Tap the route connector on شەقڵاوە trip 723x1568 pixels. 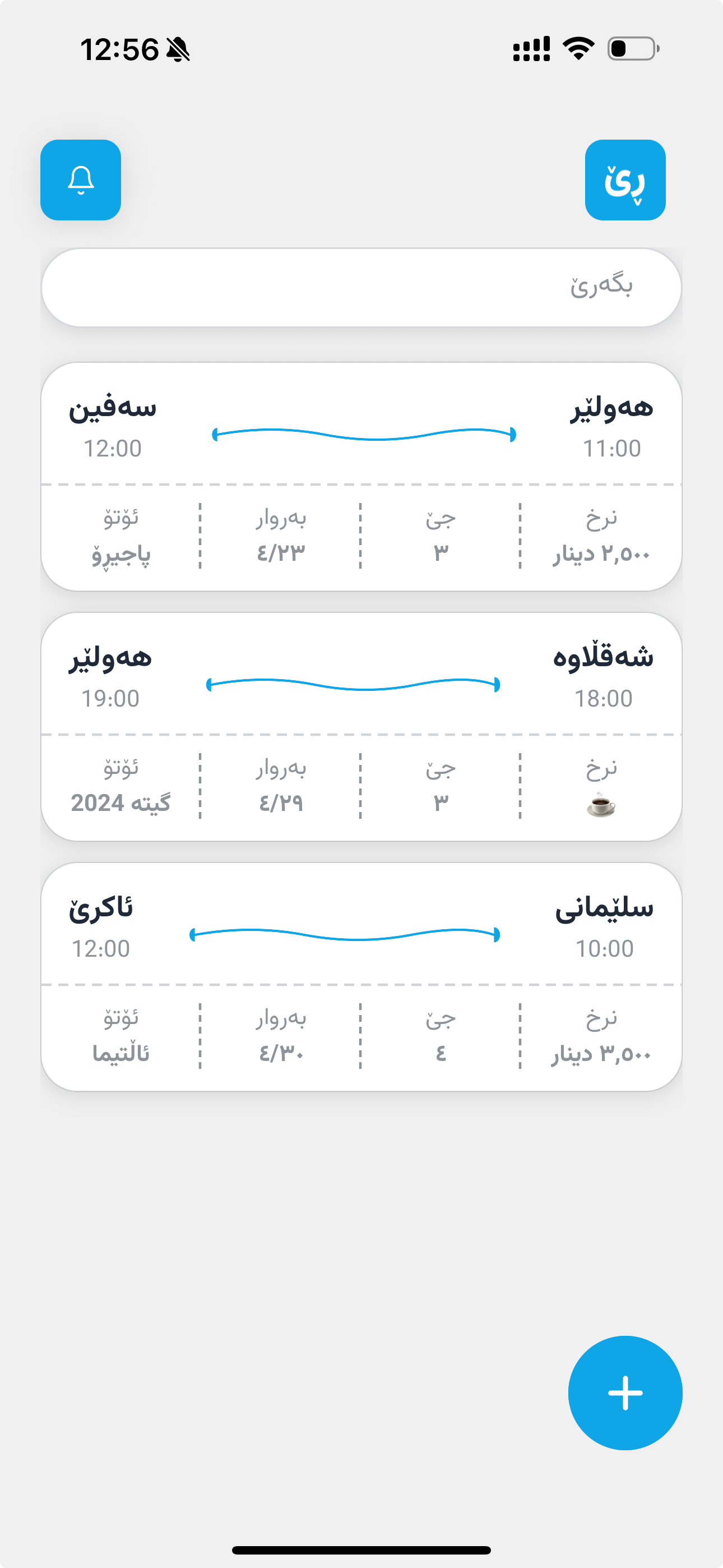[x=353, y=684]
